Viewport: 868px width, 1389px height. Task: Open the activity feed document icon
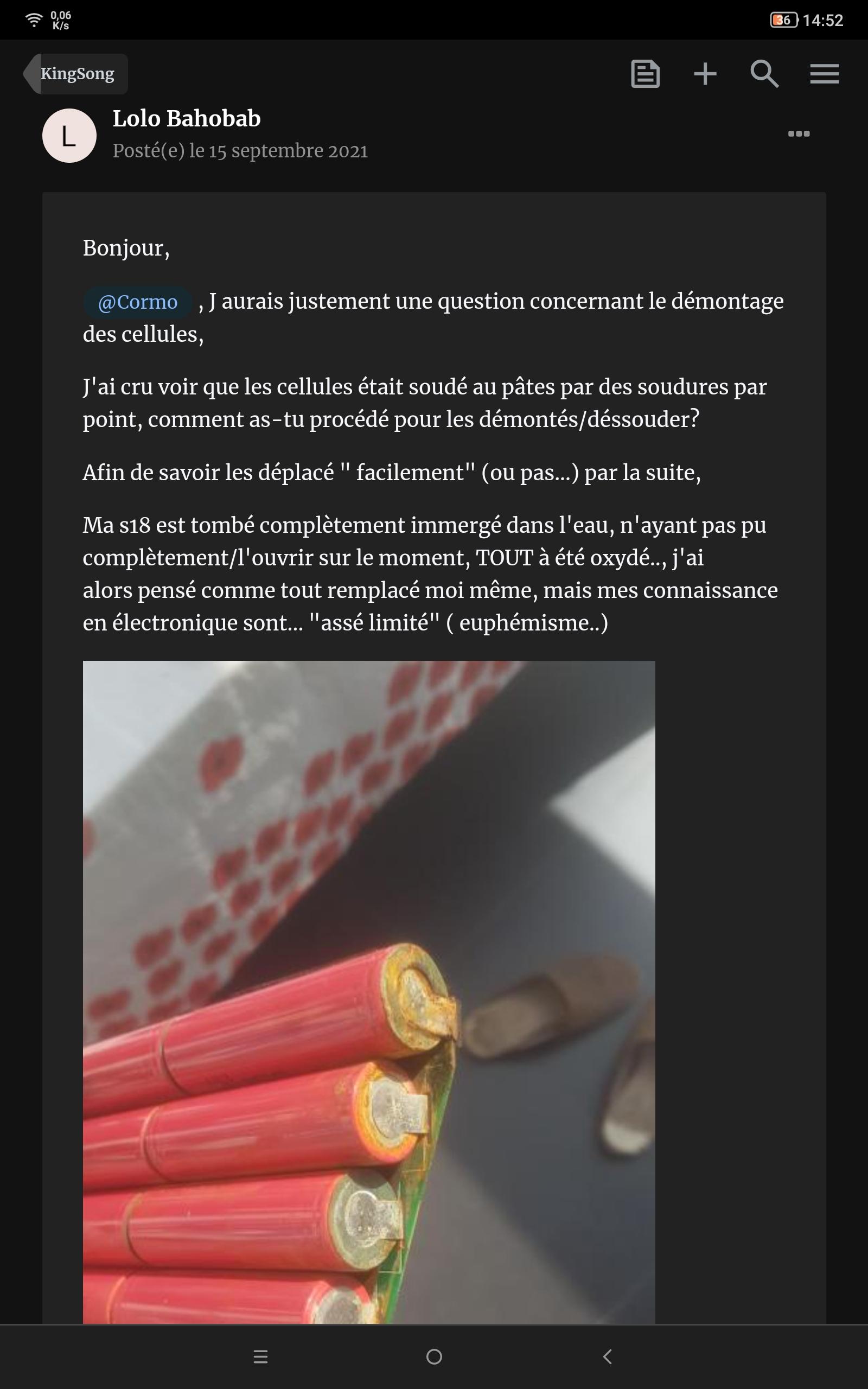(x=645, y=74)
